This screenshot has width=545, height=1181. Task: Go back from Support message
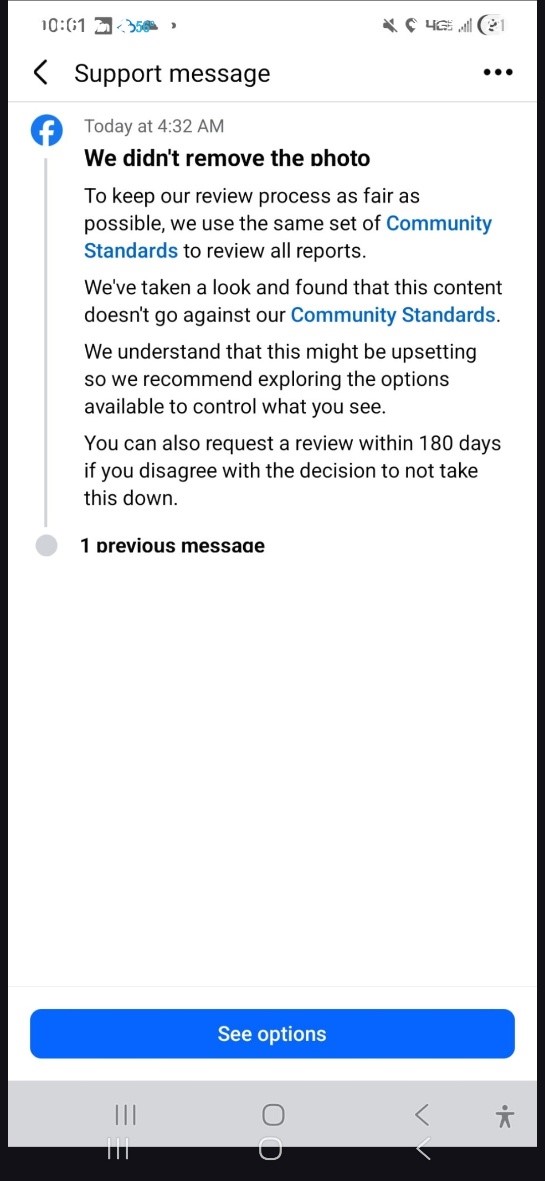click(x=41, y=73)
